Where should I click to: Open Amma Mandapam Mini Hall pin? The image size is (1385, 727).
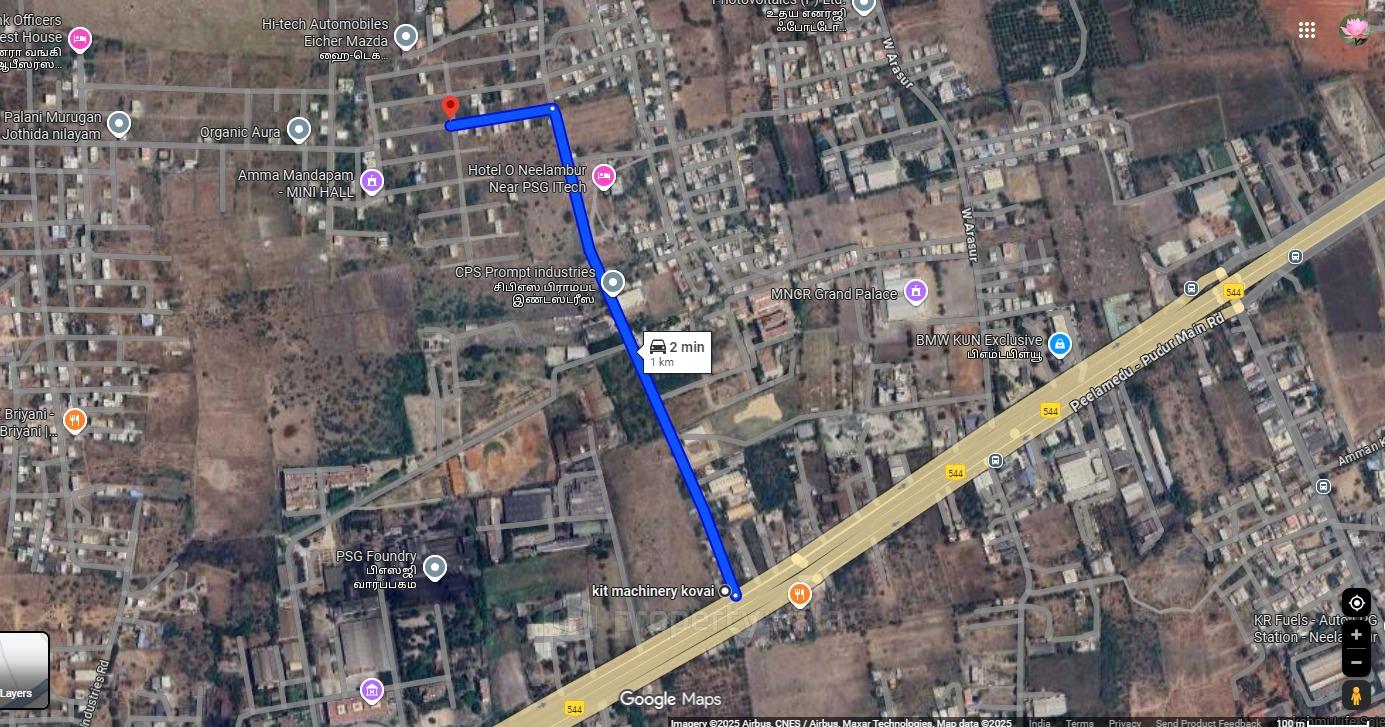(x=372, y=182)
